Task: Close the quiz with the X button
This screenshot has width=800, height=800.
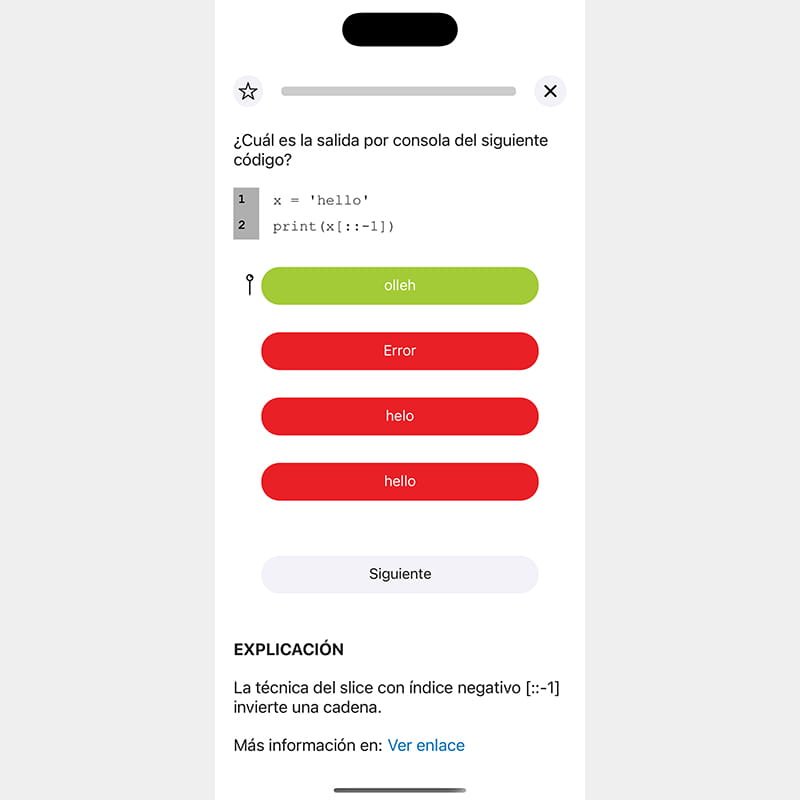Action: (550, 92)
